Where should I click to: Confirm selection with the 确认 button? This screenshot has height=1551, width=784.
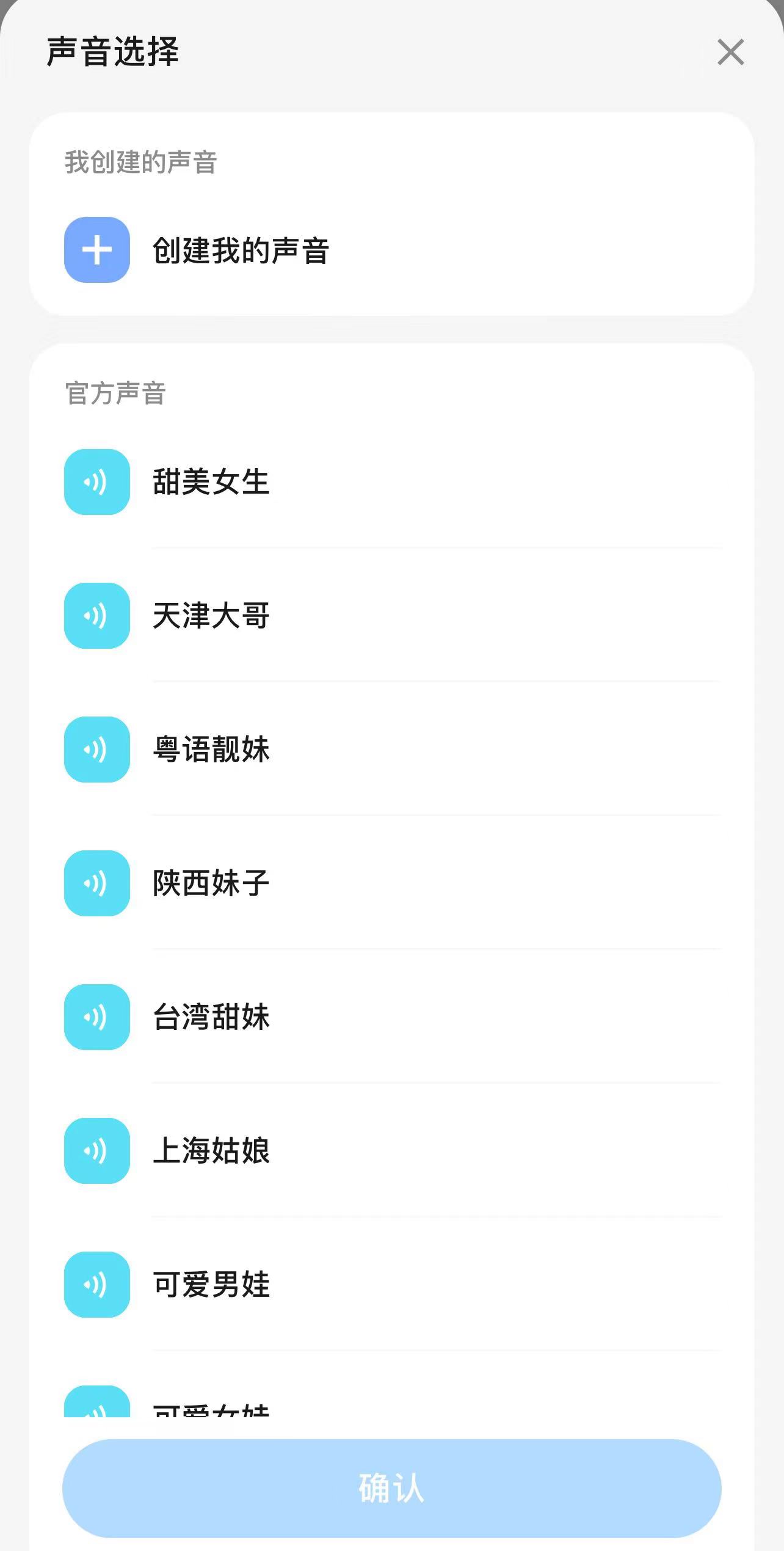pos(391,1488)
